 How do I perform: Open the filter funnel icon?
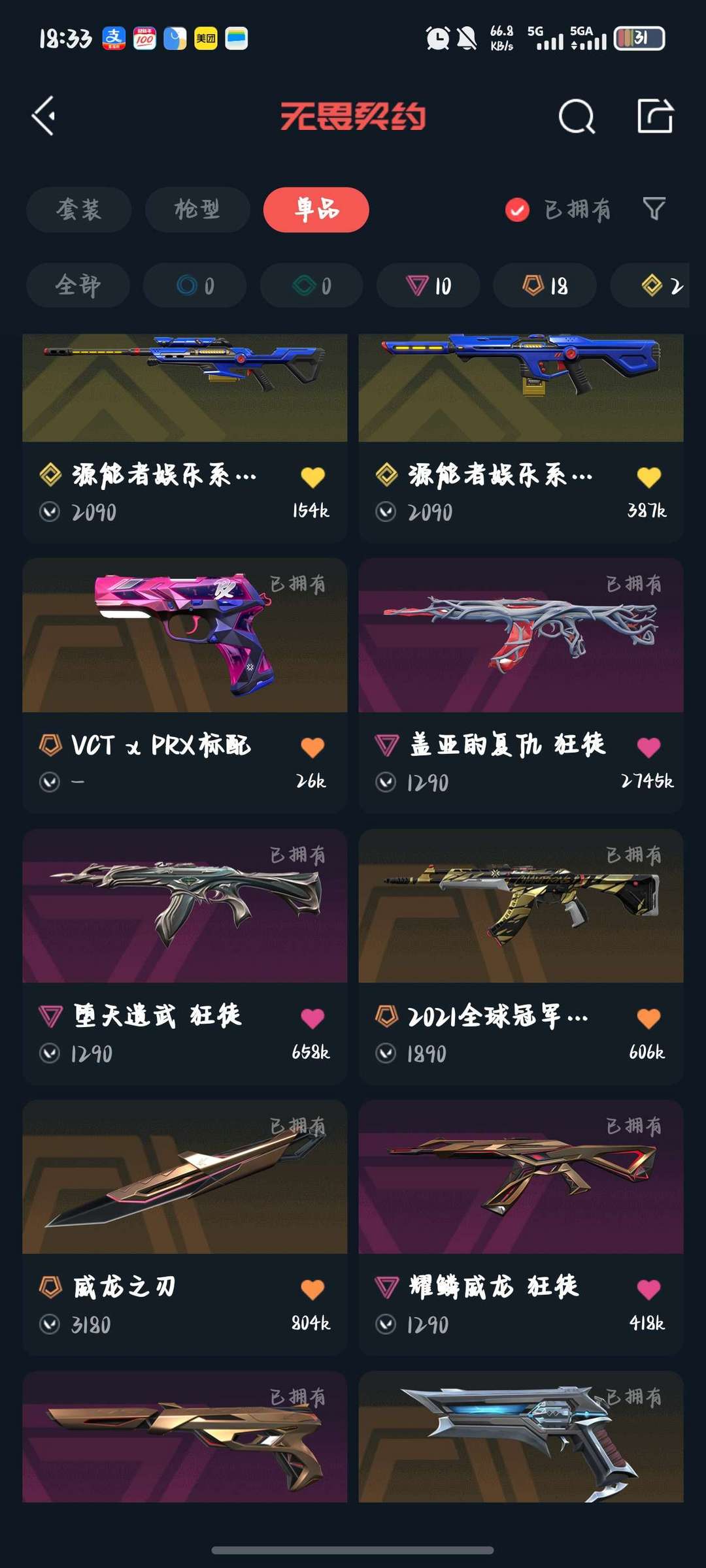click(654, 209)
